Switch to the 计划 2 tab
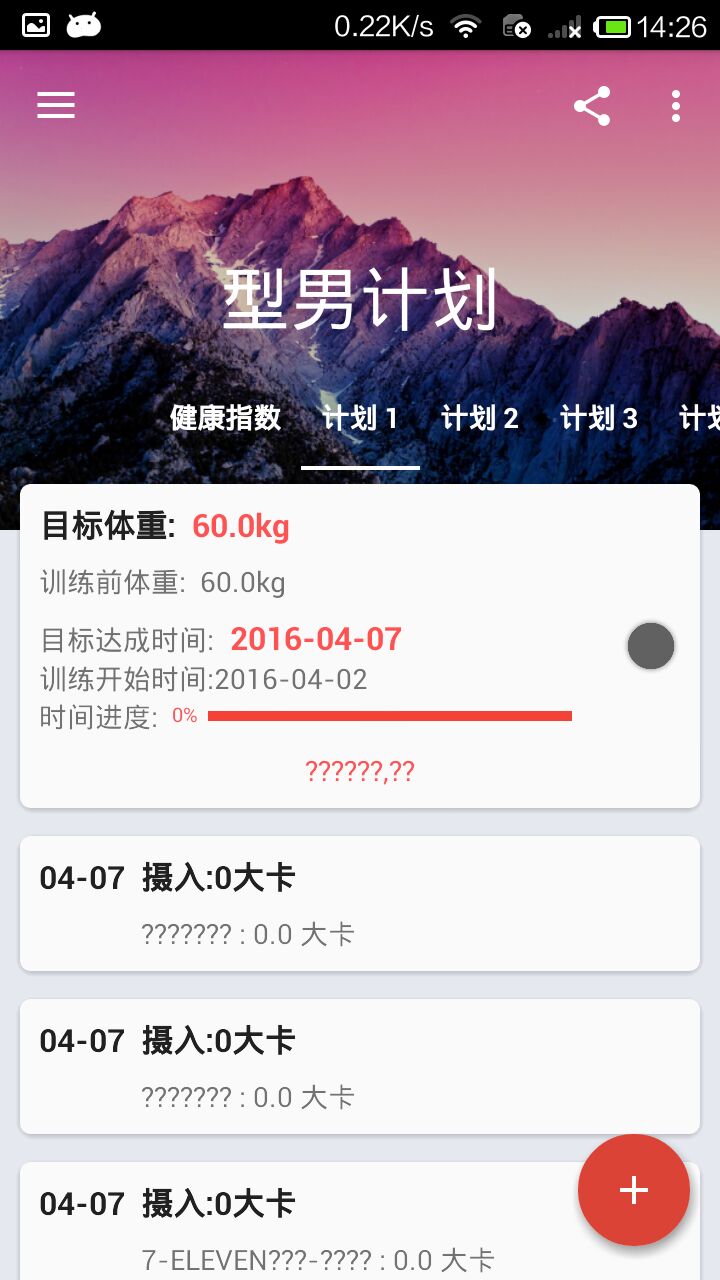This screenshot has height=1280, width=720. [x=480, y=418]
